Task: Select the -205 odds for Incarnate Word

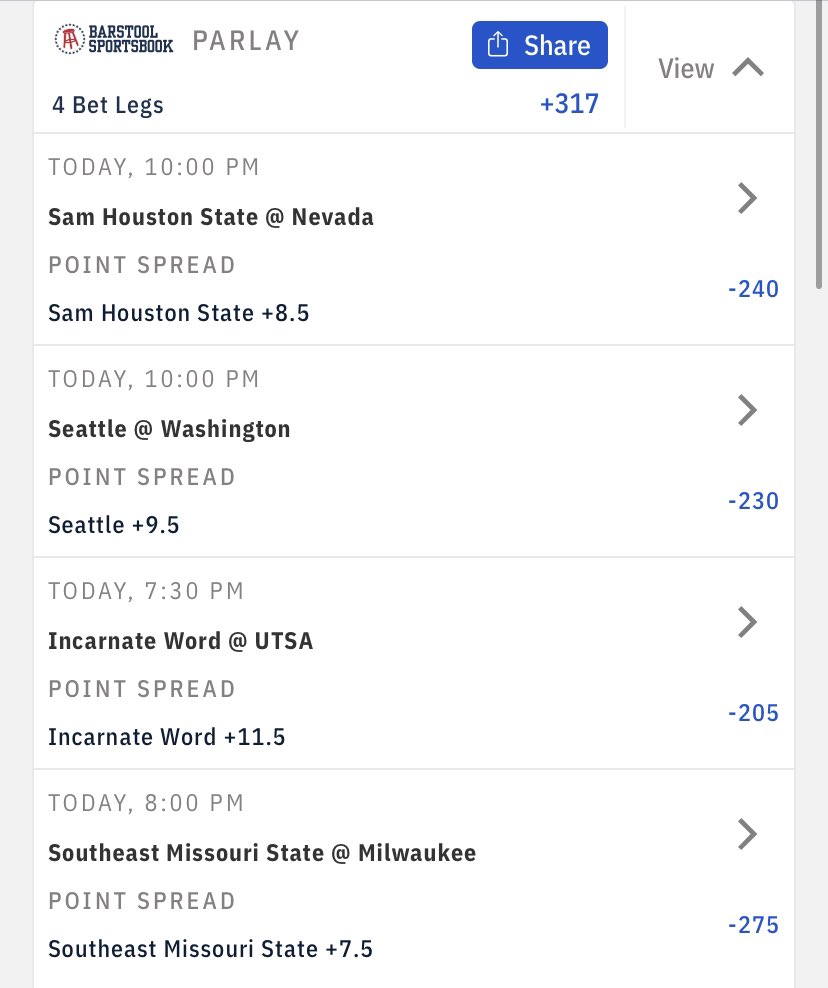Action: point(755,713)
